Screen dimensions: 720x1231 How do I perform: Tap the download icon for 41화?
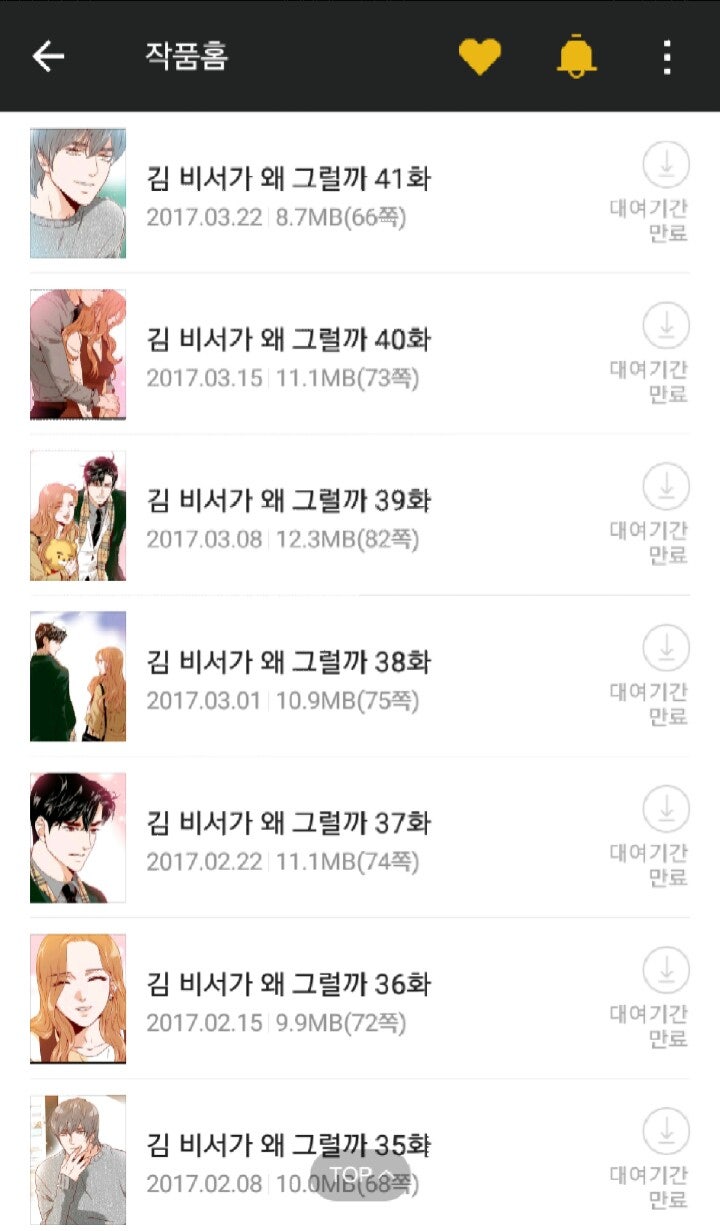click(666, 165)
